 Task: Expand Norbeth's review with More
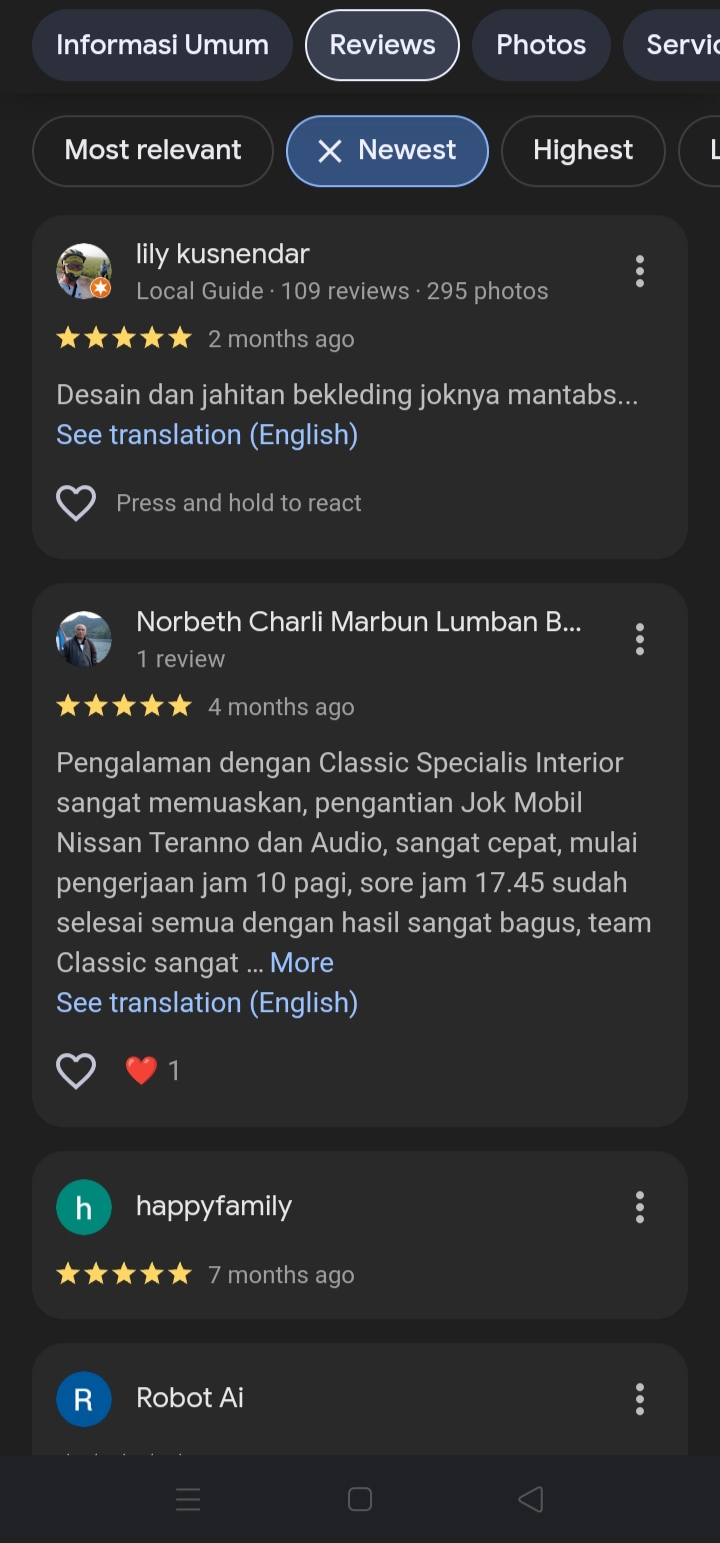tap(302, 963)
